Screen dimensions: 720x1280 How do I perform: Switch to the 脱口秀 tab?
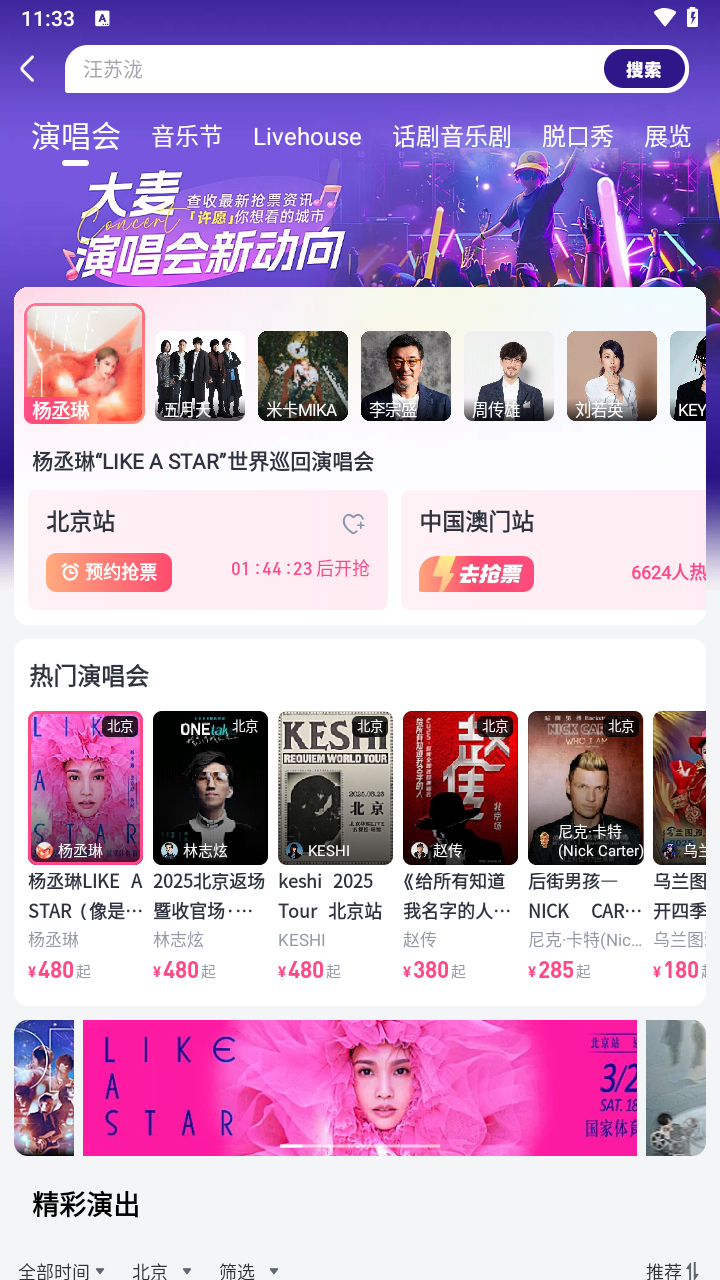(577, 137)
